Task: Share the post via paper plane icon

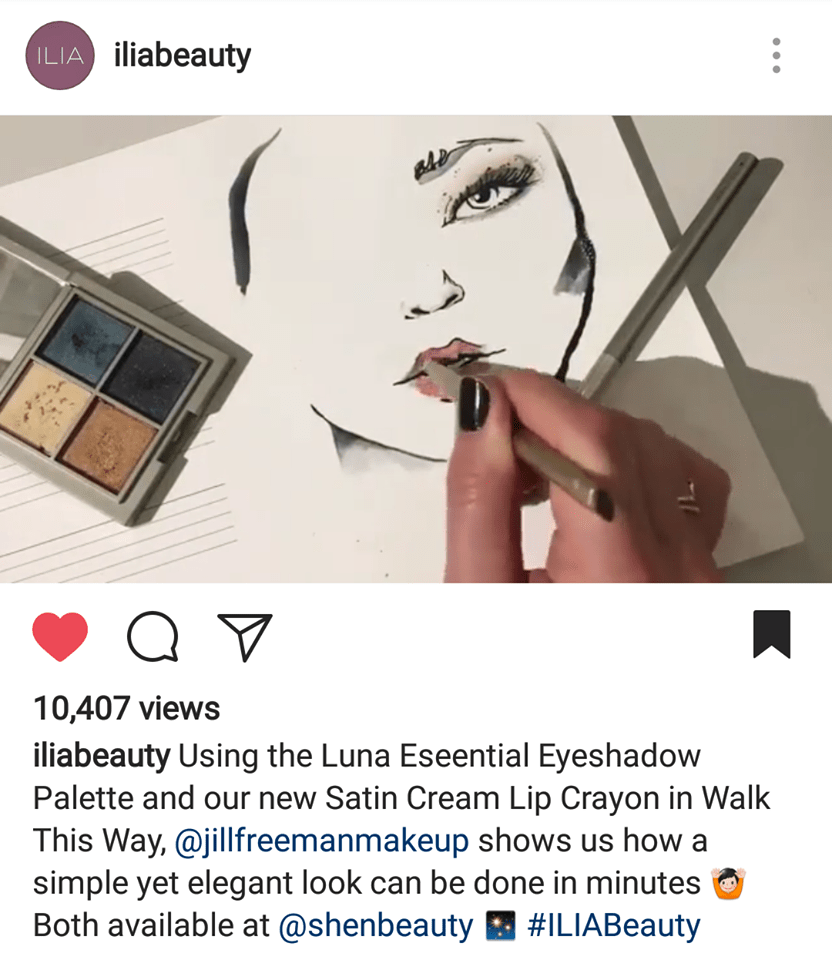Action: [244, 637]
